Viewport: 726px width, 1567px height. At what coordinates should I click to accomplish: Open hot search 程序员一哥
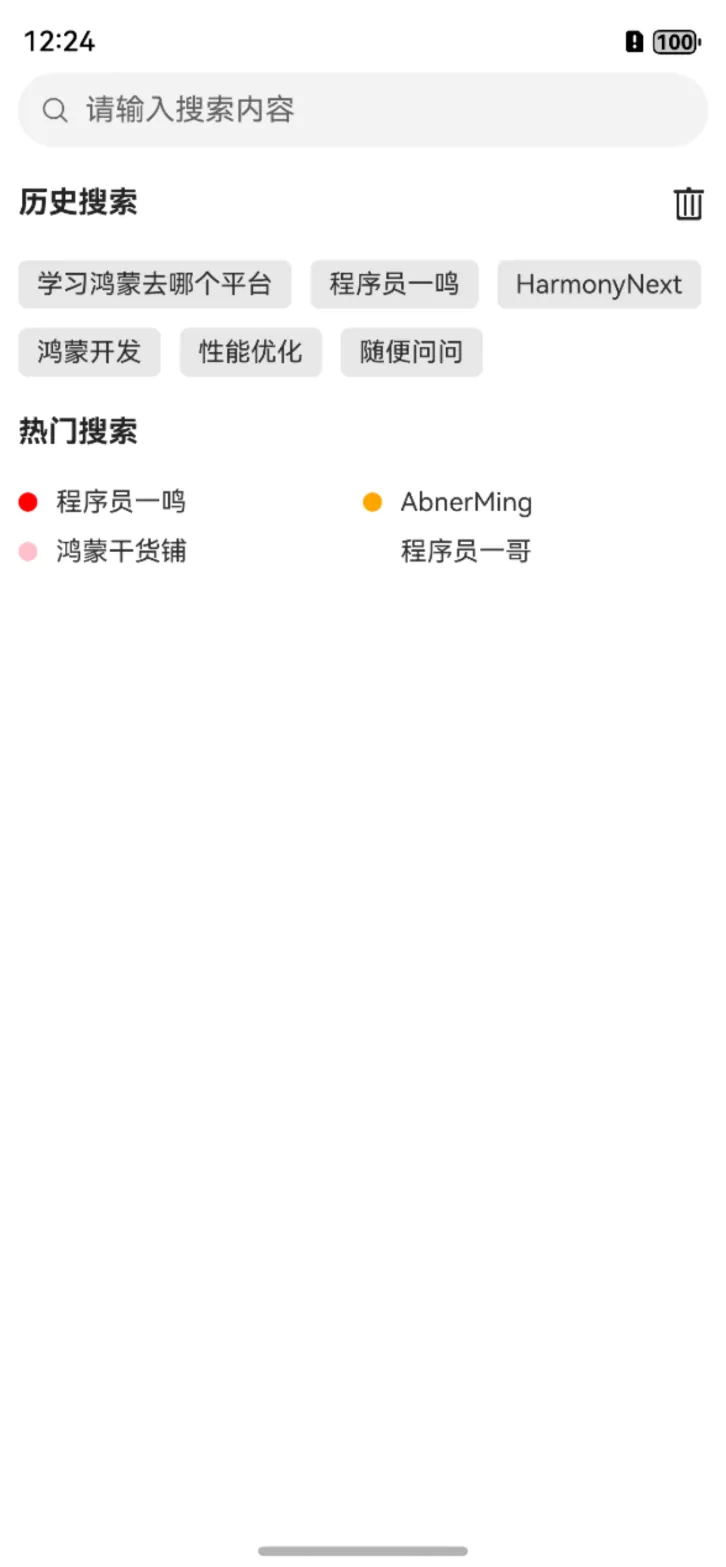[x=466, y=551]
